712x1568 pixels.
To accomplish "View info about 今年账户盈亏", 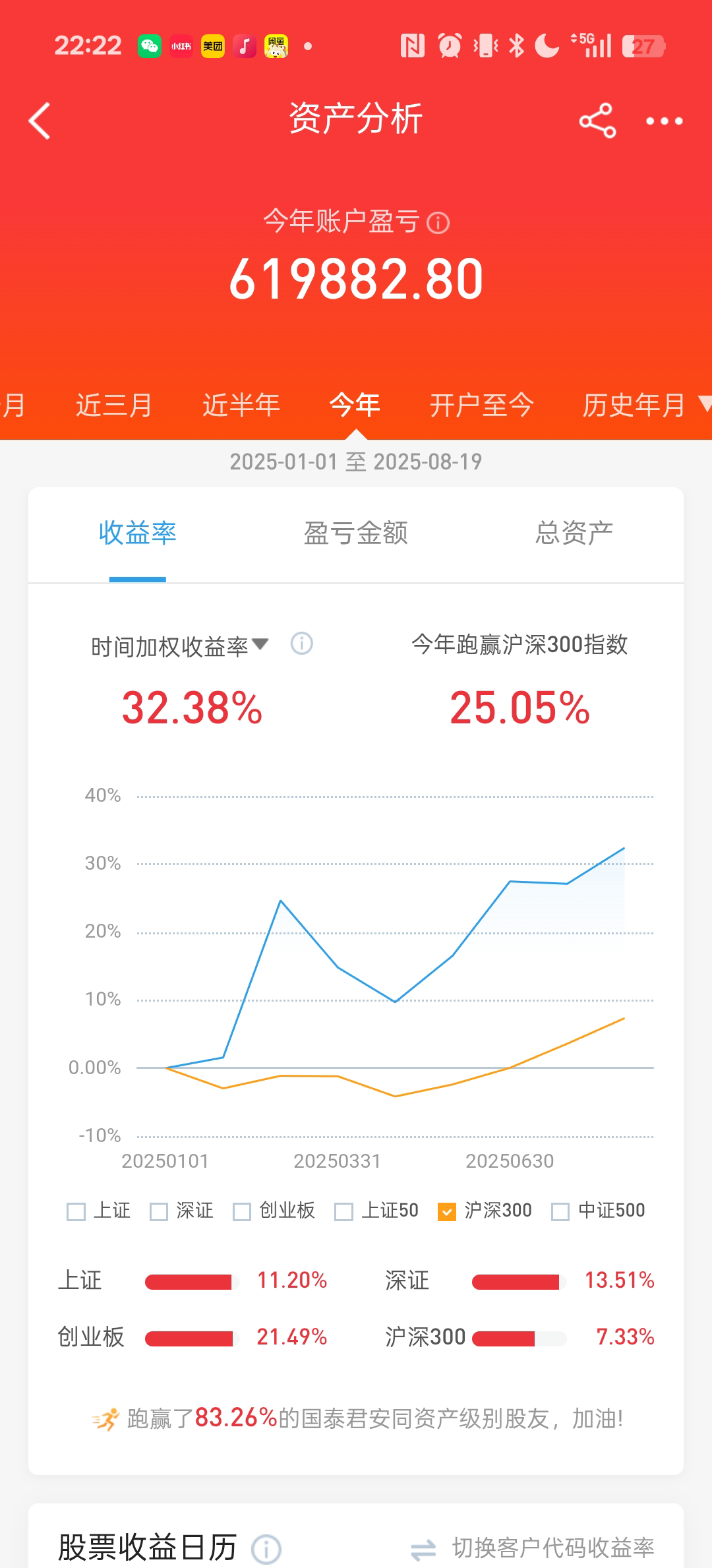I will (438, 223).
